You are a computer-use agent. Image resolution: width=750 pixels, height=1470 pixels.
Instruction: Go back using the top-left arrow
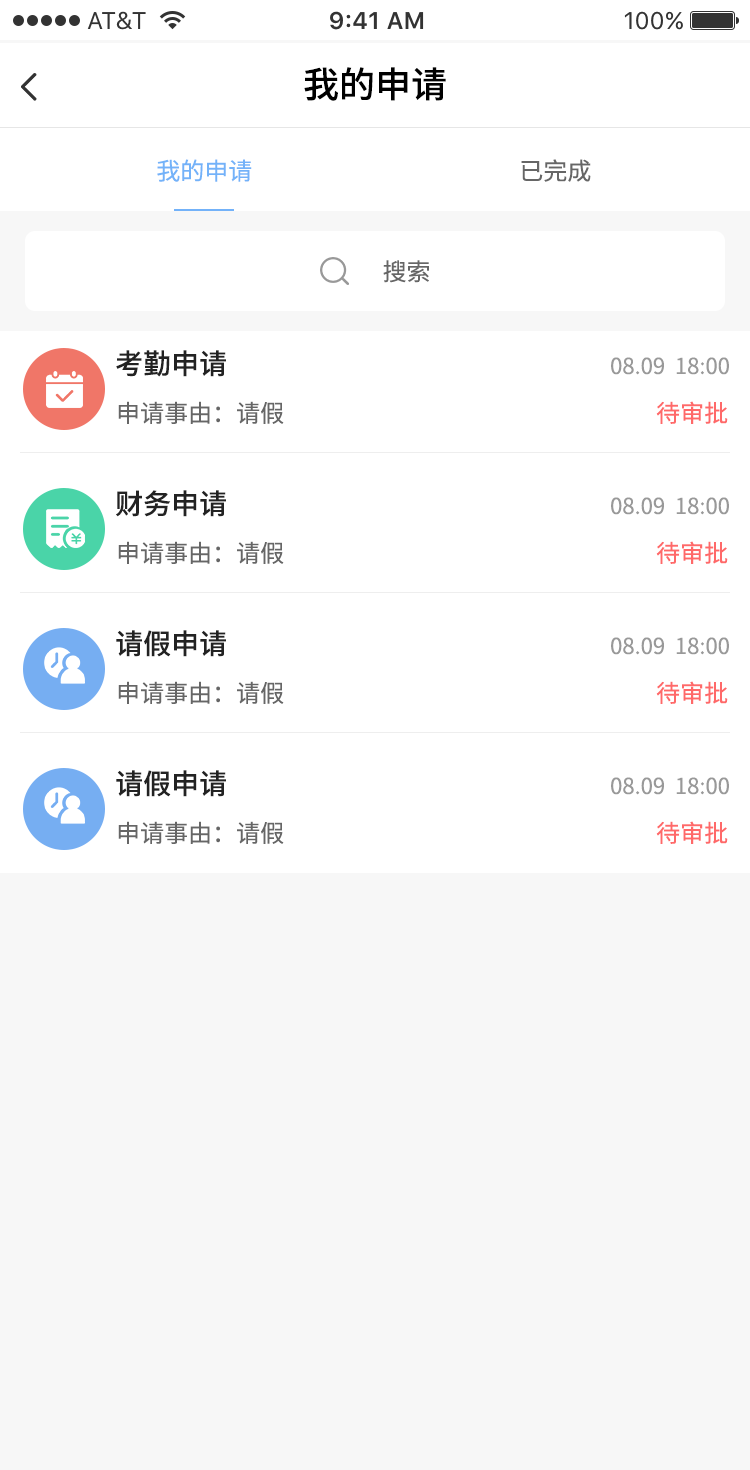[x=30, y=87]
